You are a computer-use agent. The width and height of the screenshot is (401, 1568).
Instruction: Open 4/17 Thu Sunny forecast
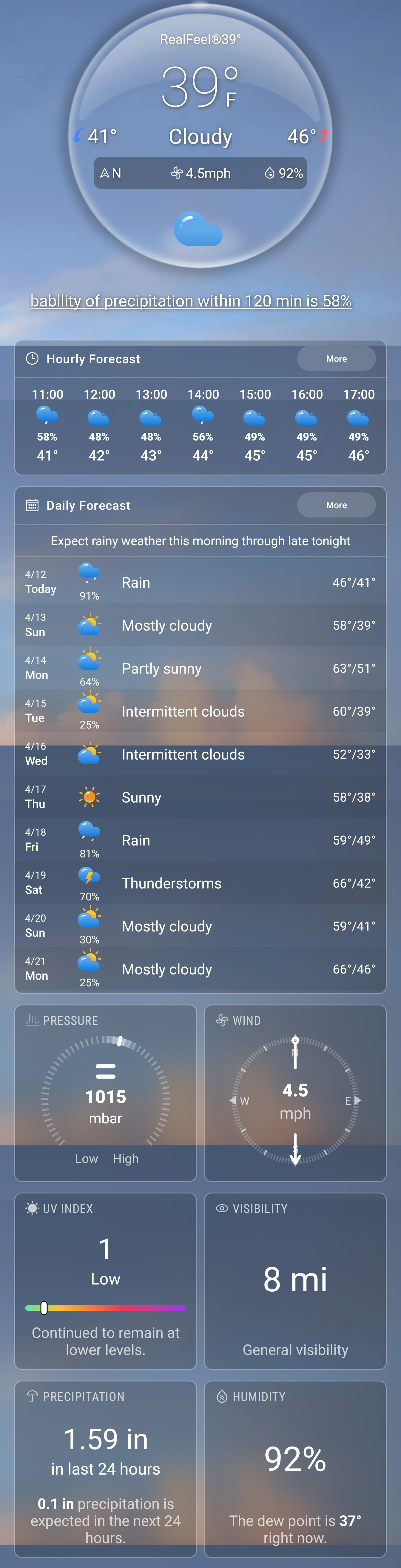click(x=200, y=797)
